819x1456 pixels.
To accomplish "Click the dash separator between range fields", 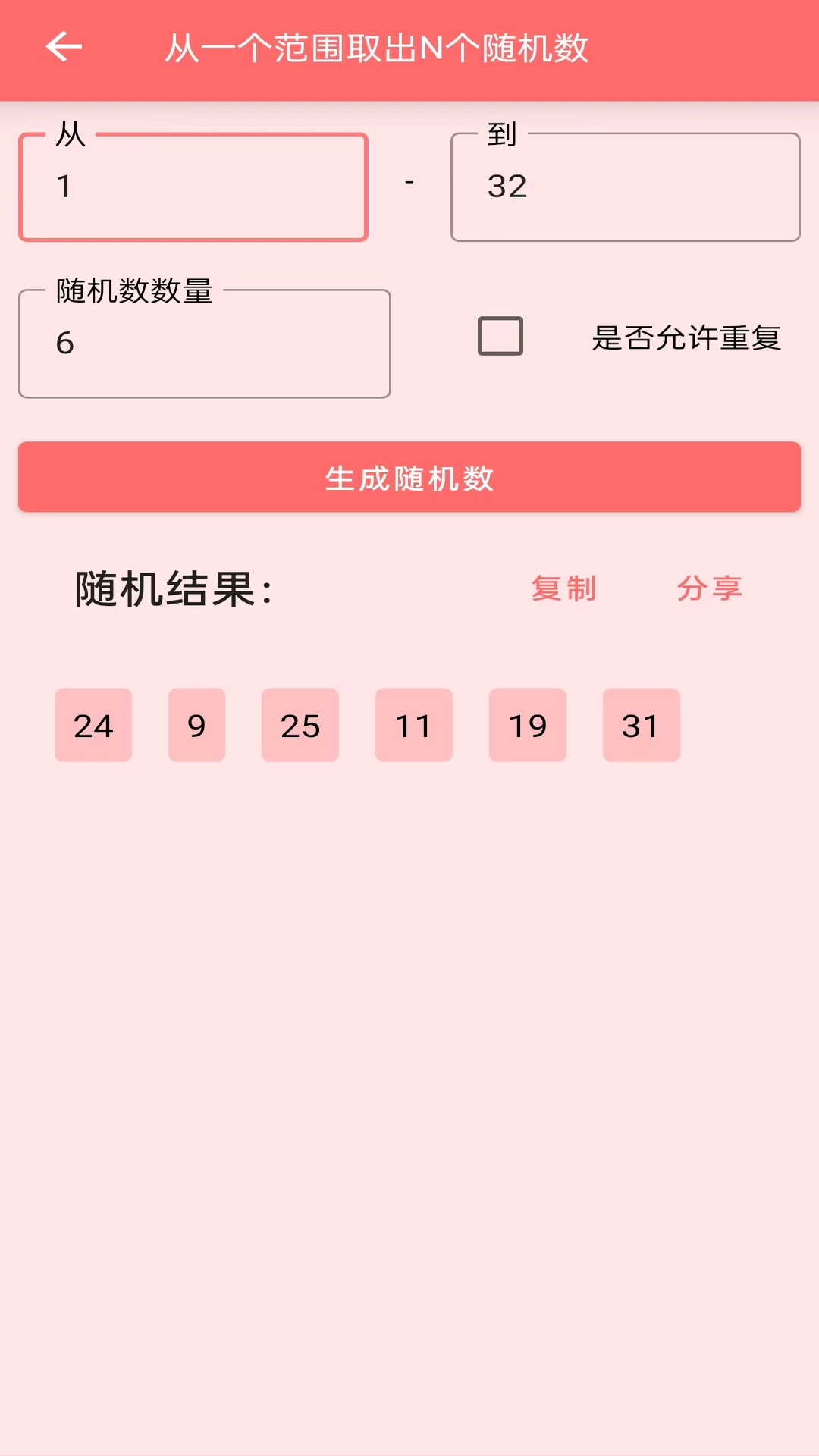I will [x=409, y=182].
